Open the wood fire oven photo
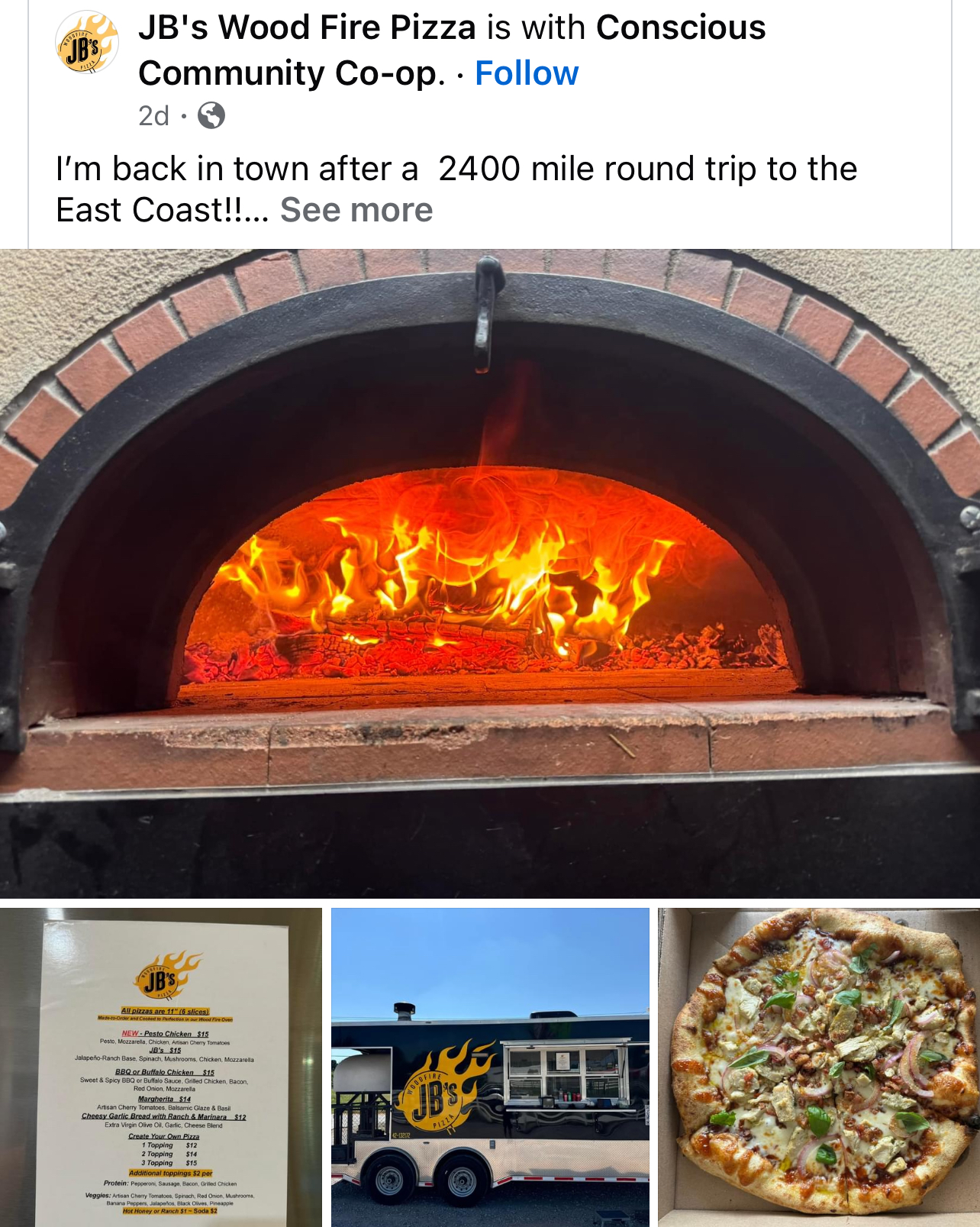The height and width of the screenshot is (1227, 980). point(490,573)
